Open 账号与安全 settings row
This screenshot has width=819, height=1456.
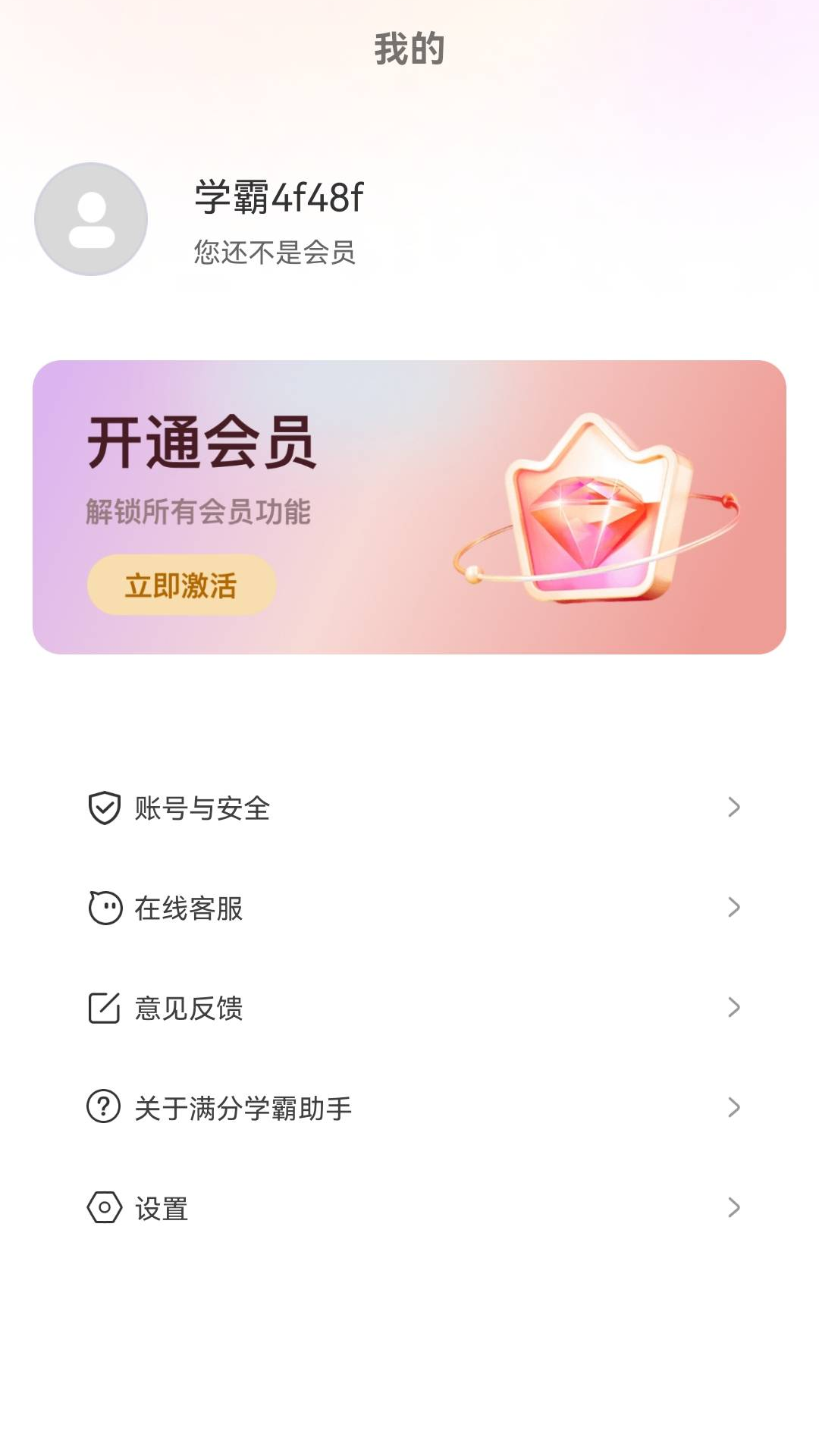pos(409,808)
